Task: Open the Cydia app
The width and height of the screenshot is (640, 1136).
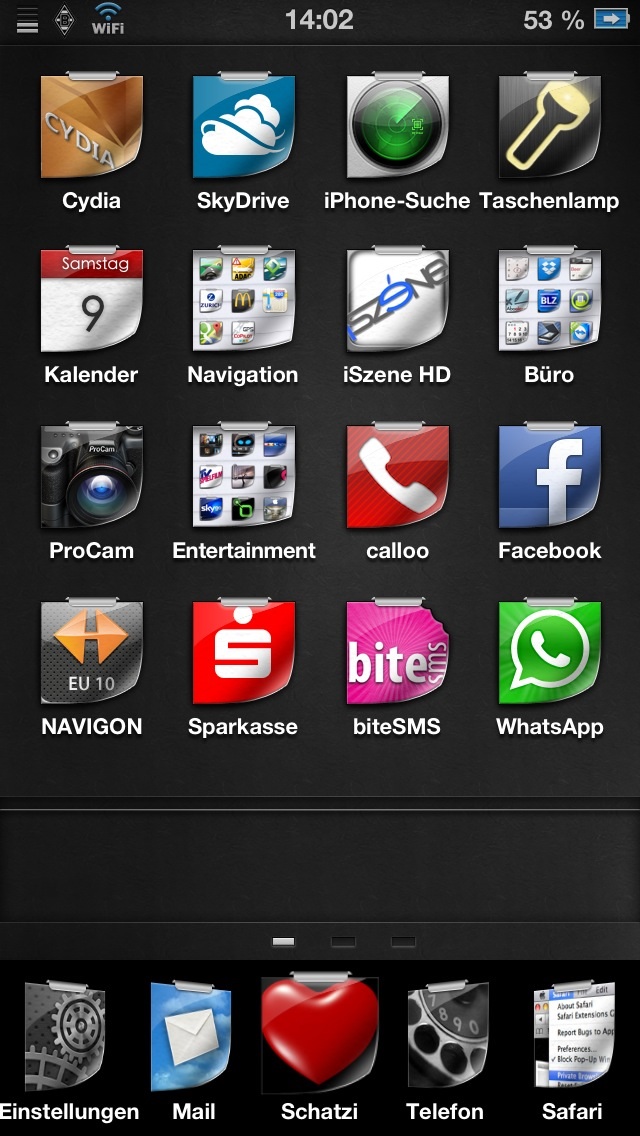Action: pyautogui.click(x=91, y=129)
